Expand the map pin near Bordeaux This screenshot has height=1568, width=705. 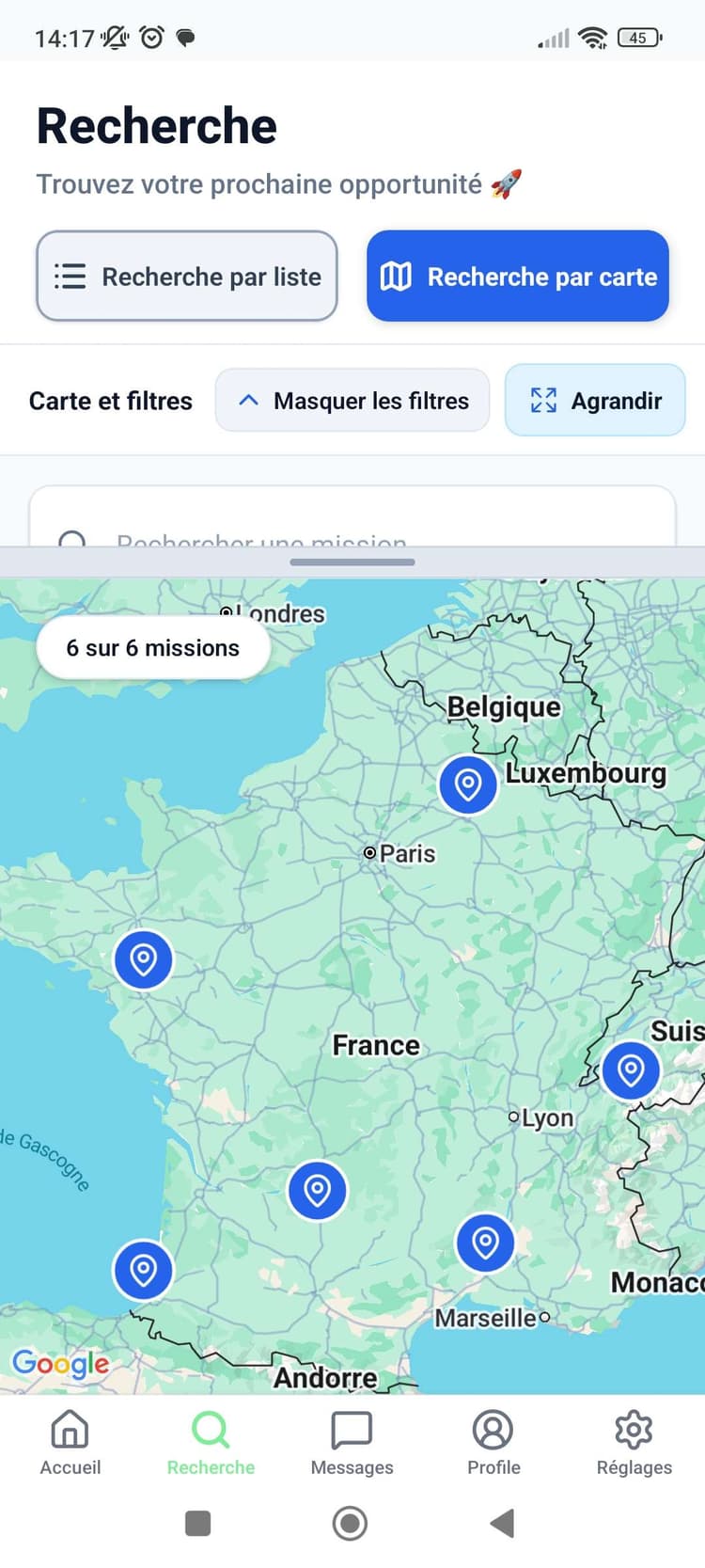click(x=143, y=1271)
